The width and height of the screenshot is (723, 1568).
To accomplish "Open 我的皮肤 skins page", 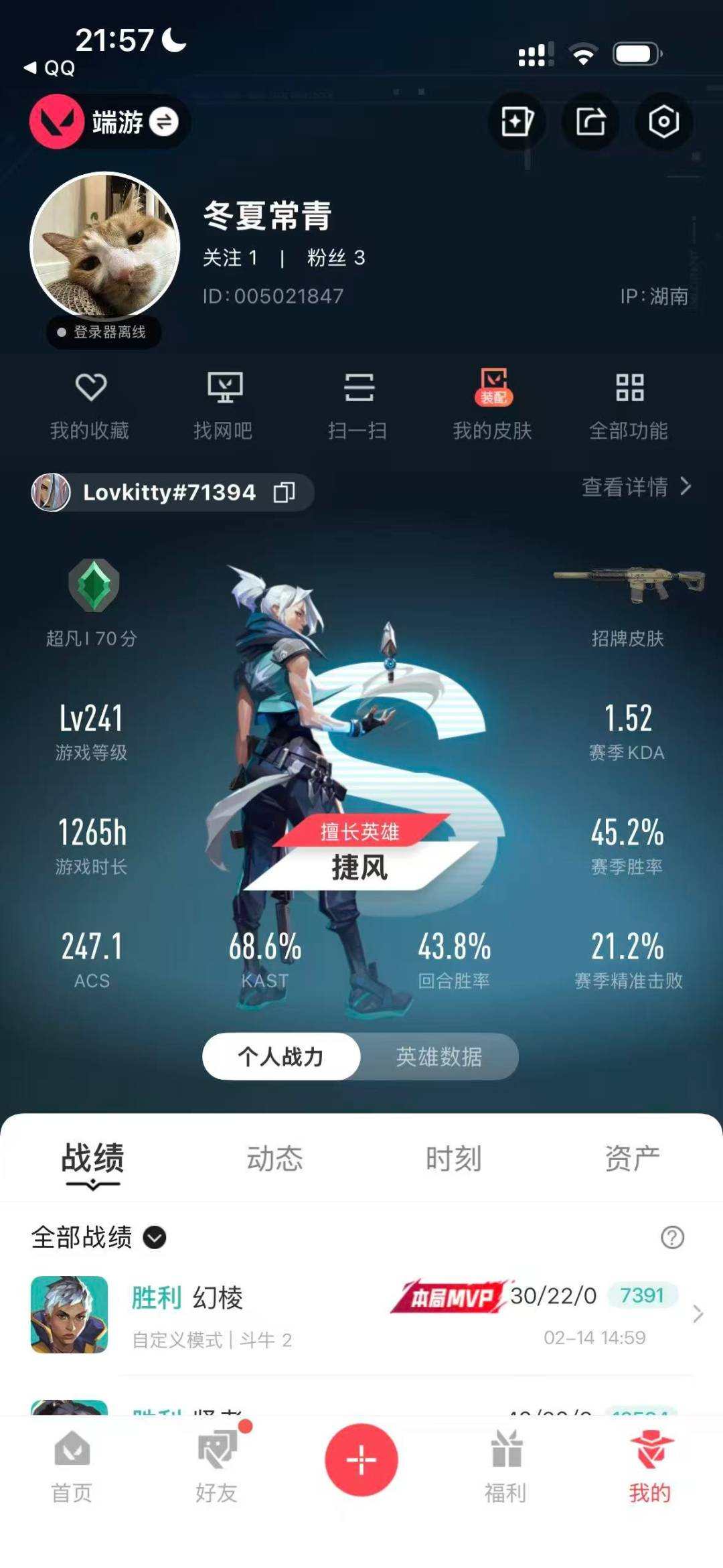I will click(x=493, y=403).
